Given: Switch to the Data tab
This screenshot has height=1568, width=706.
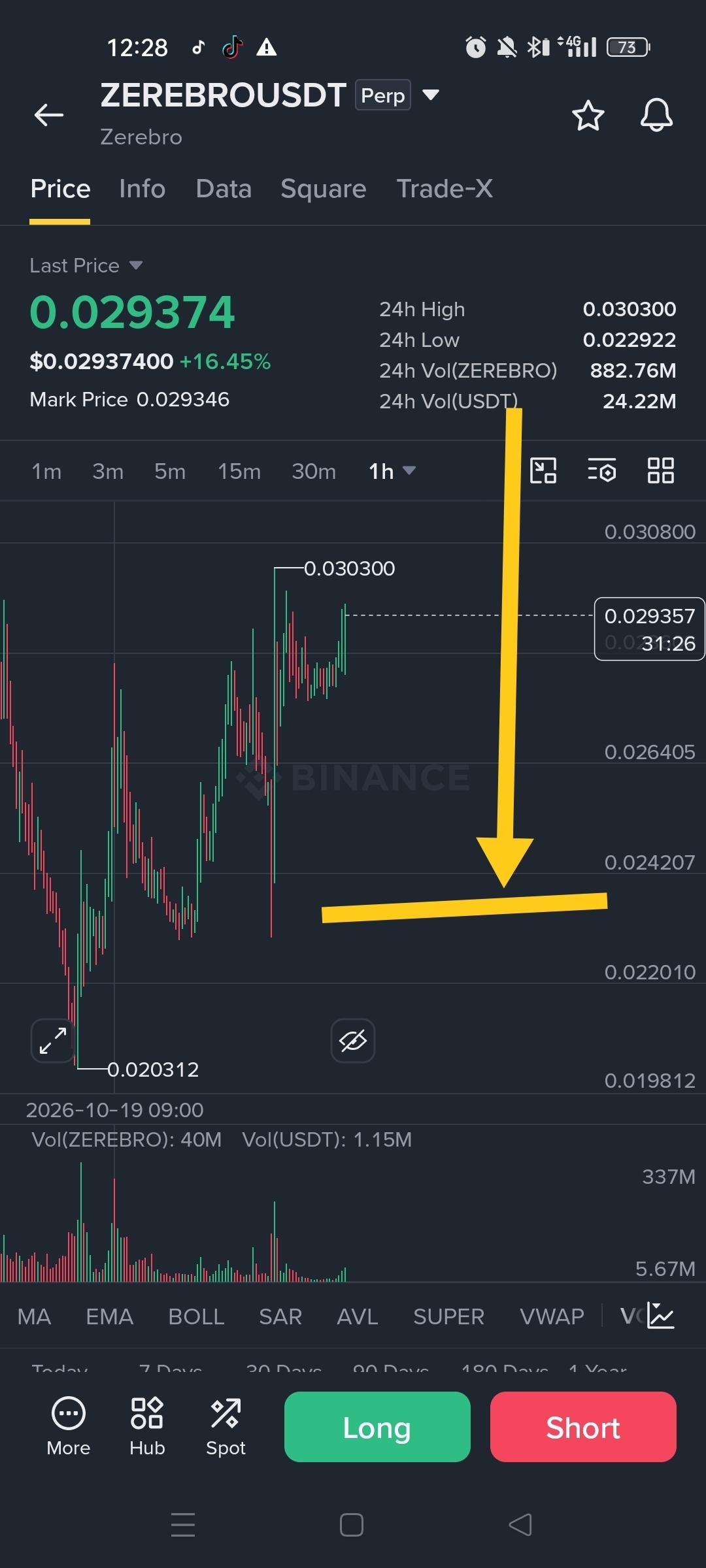Looking at the screenshot, I should pyautogui.click(x=224, y=189).
